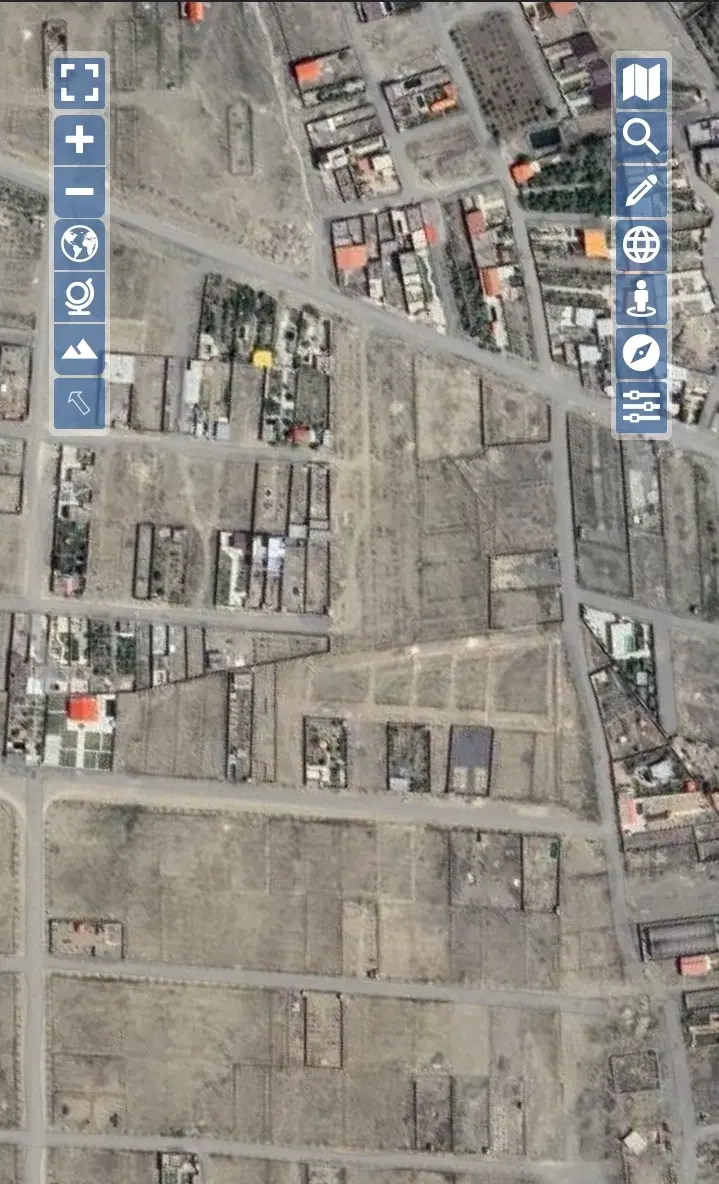Image resolution: width=719 pixels, height=1184 pixels.
Task: Activate the street view person icon
Action: pos(641,299)
